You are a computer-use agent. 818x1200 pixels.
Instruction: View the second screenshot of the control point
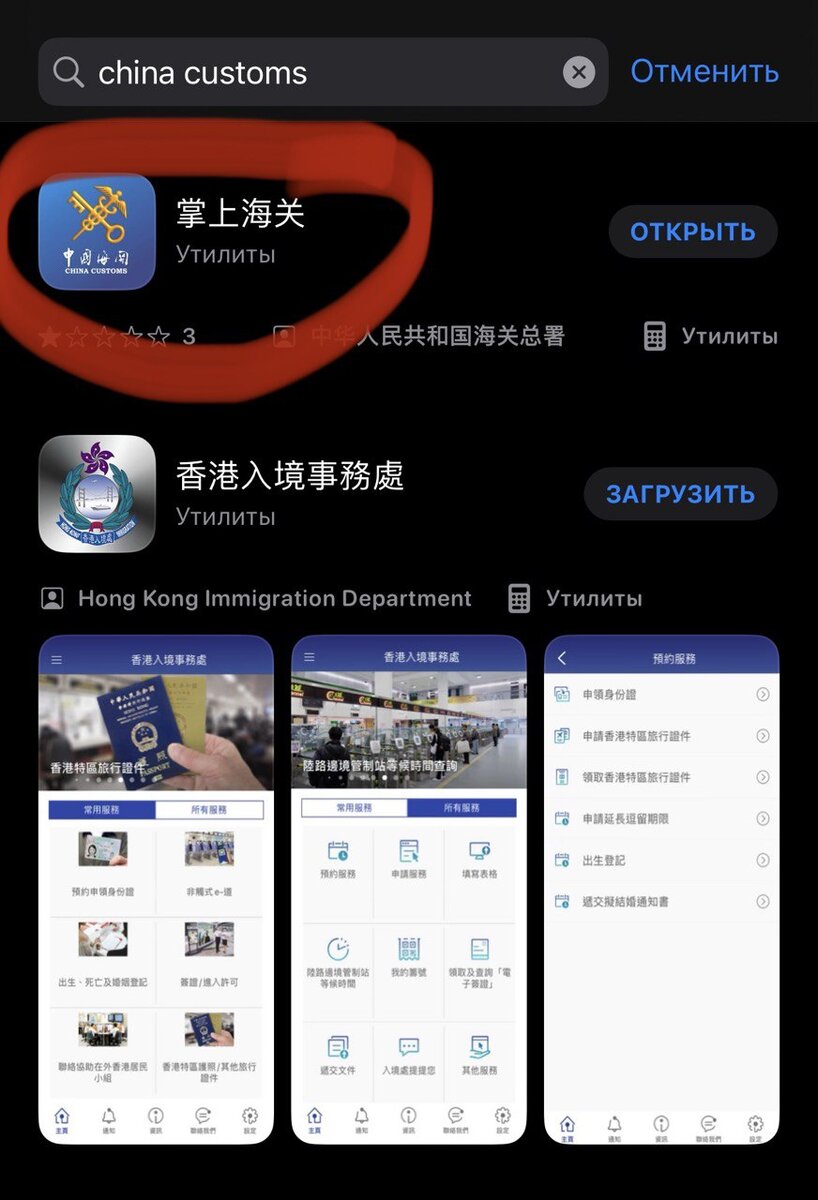[408, 888]
